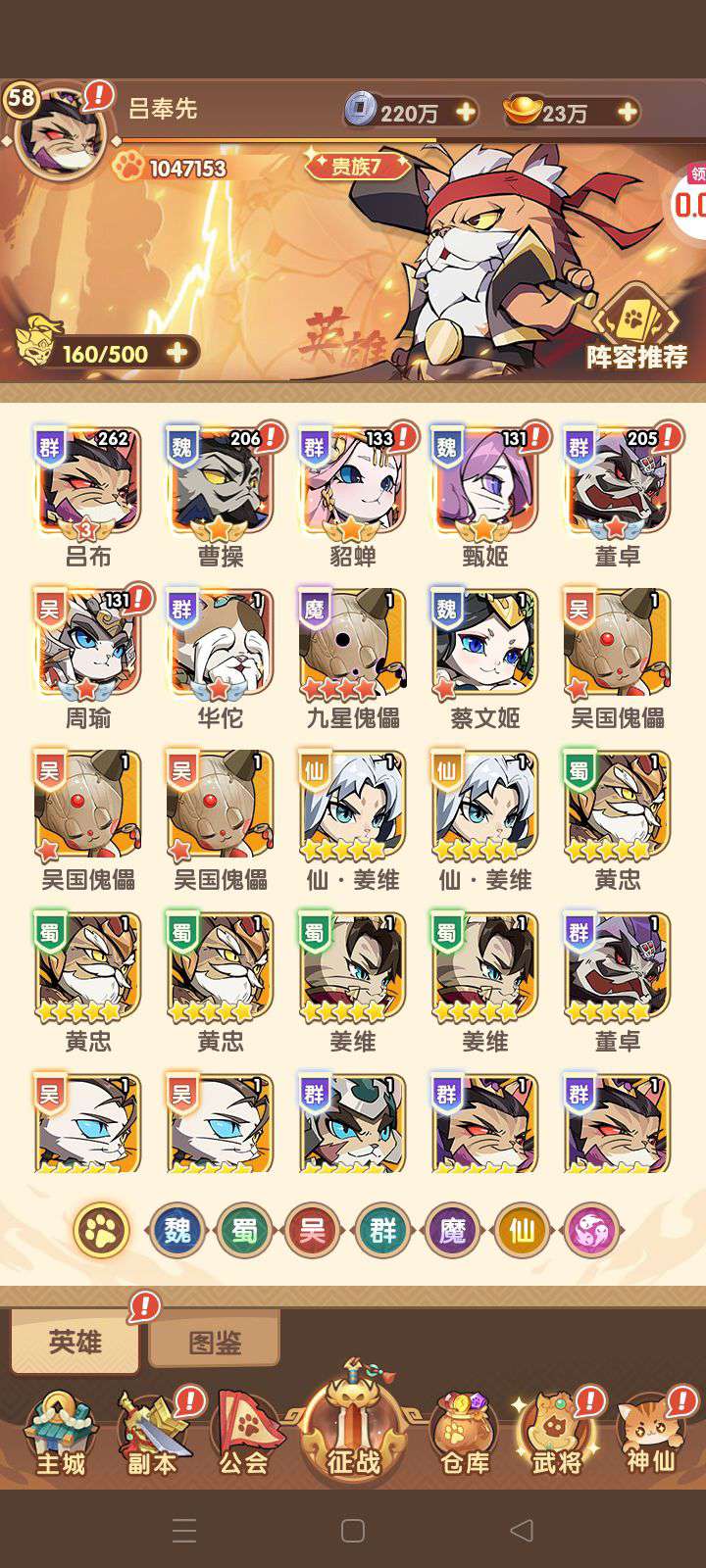Open hero 吕布 details
This screenshot has width=706, height=1568.
tap(87, 485)
